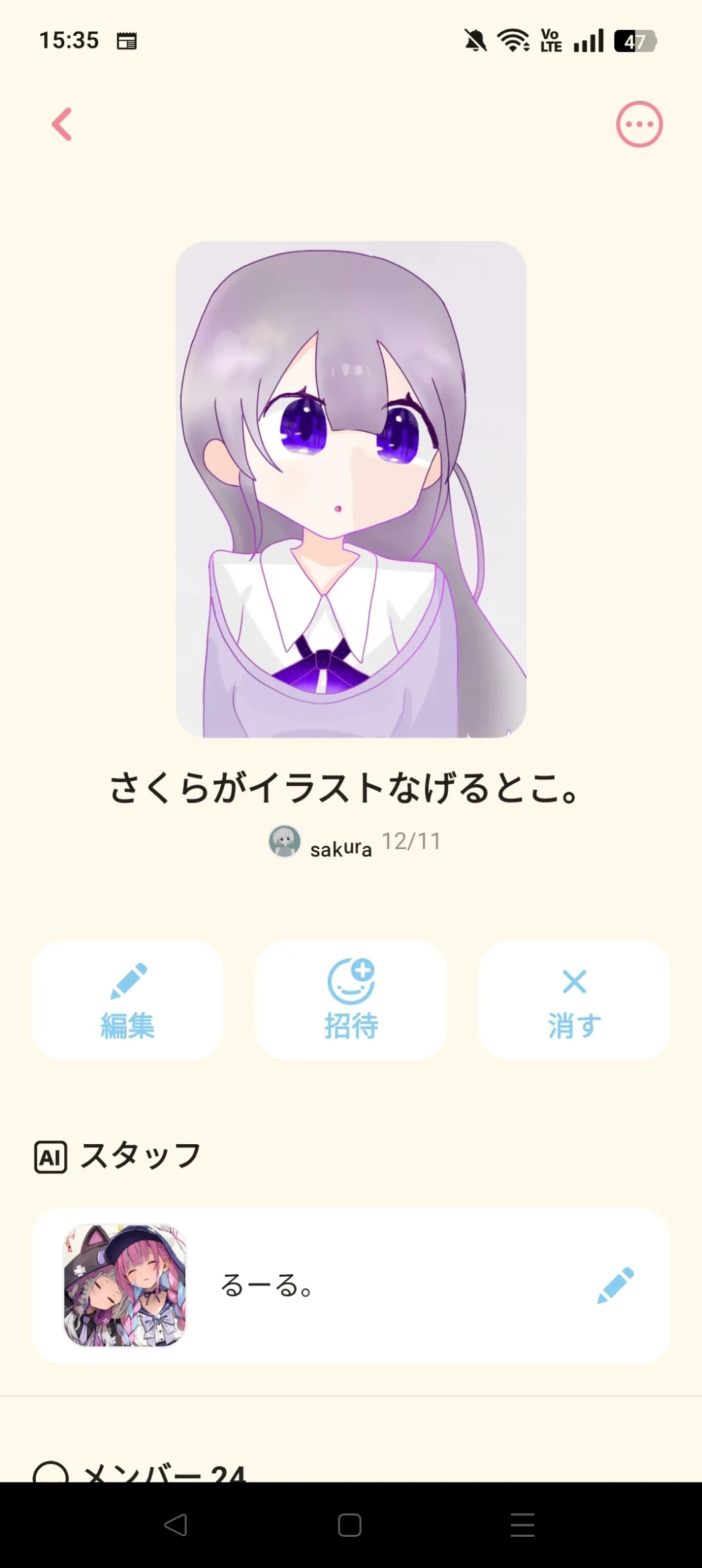Open sakura's creator profile

pos(321,842)
